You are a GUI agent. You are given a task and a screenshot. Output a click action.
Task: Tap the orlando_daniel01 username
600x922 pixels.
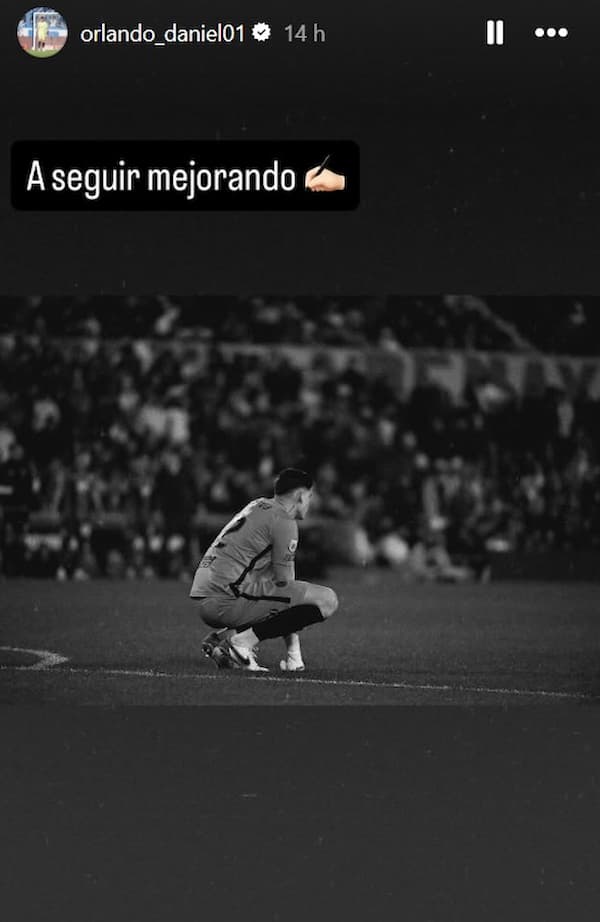coord(162,33)
